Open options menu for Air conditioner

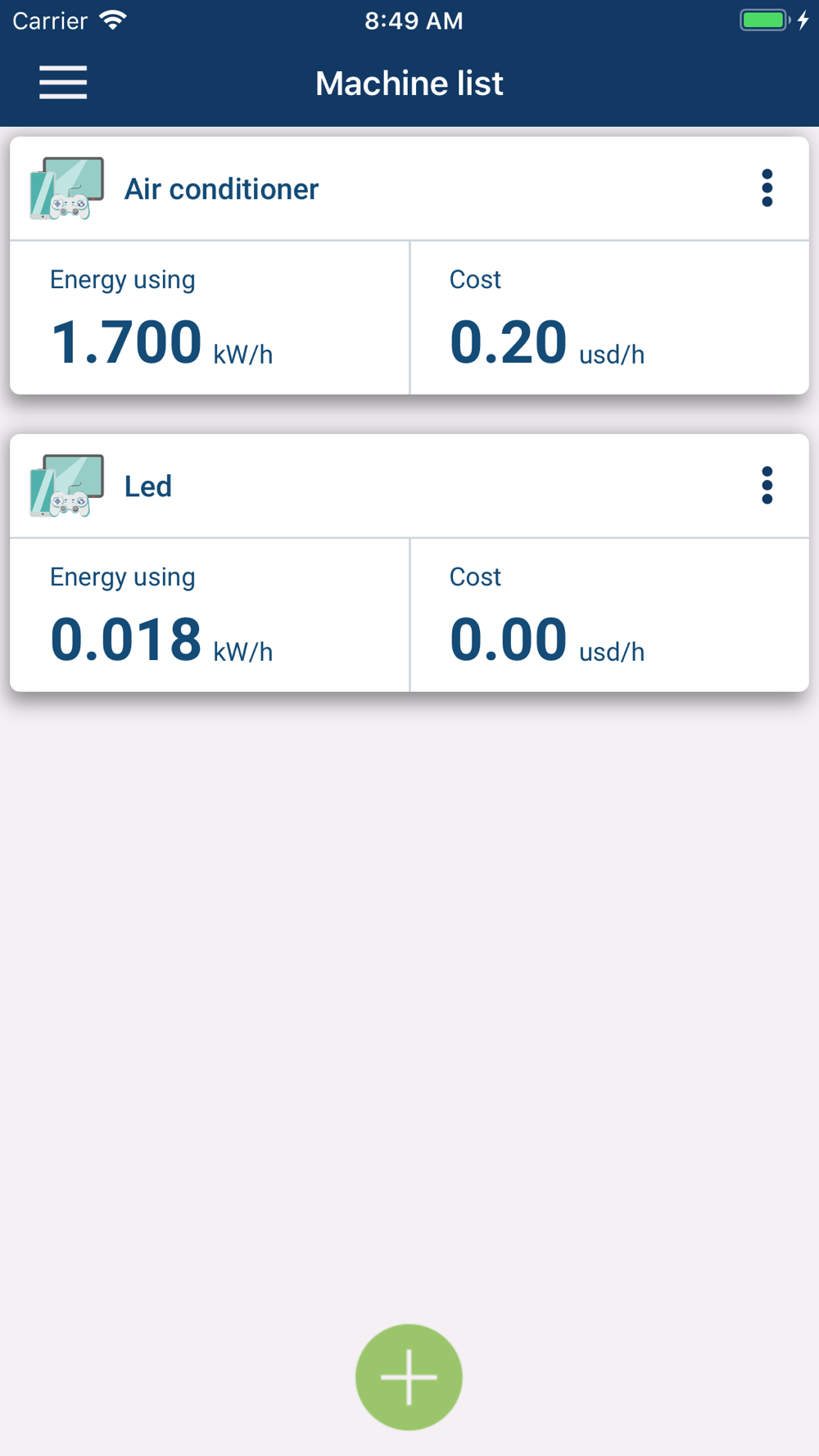click(767, 188)
